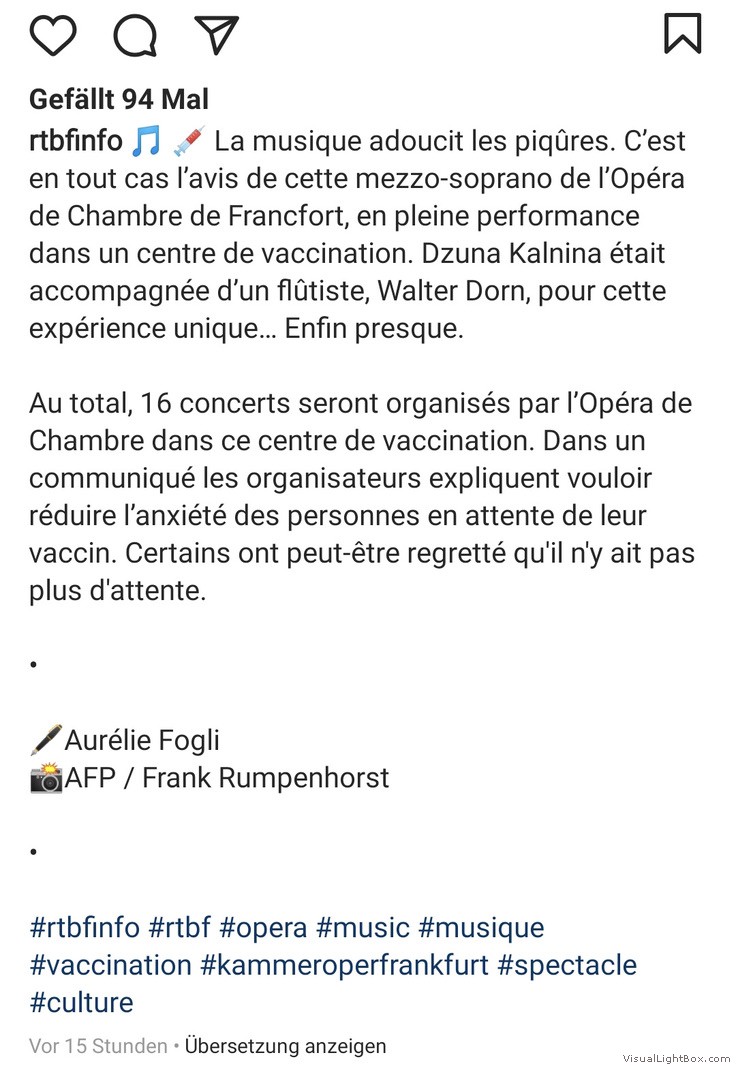Share this post via paper plane icon
The image size is (736, 1068).
(216, 35)
